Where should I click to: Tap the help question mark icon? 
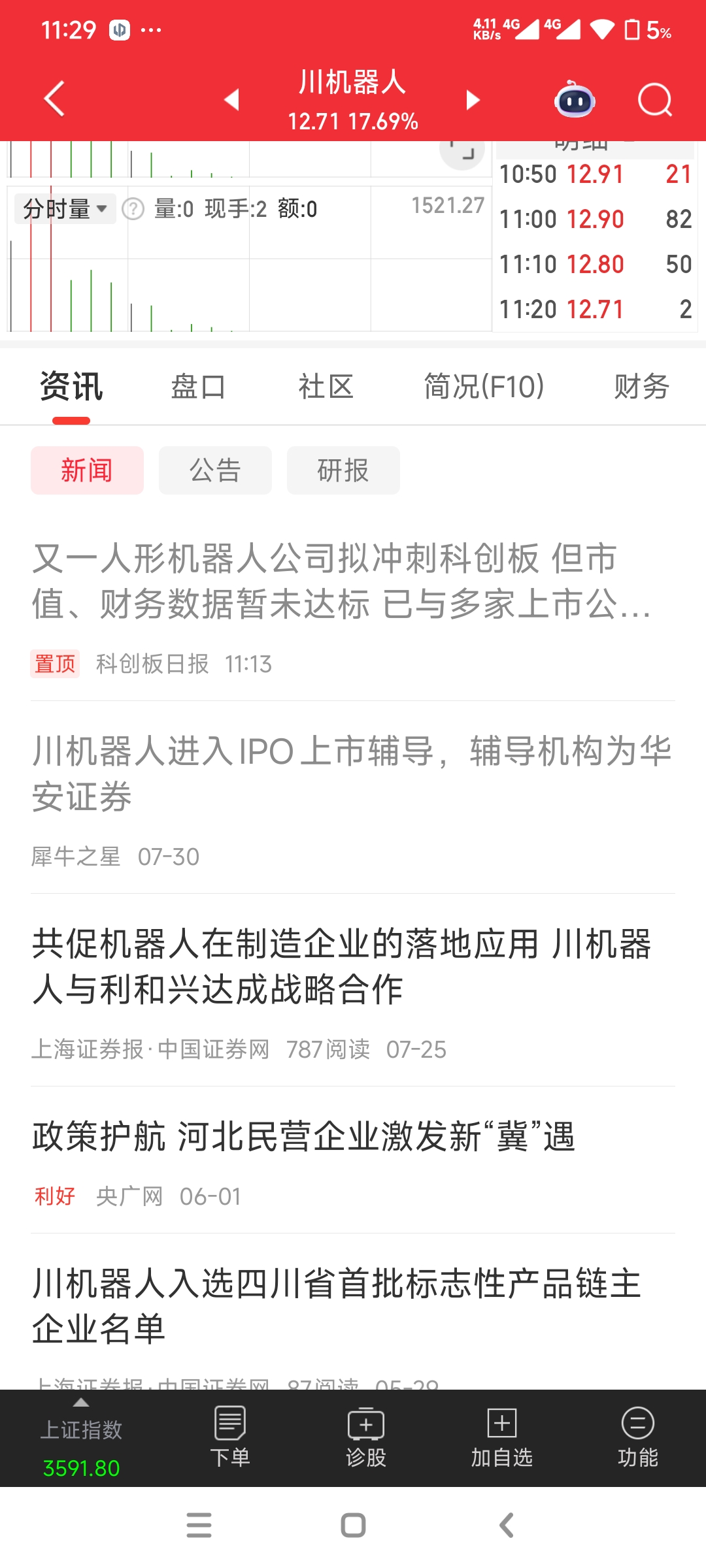coord(133,209)
